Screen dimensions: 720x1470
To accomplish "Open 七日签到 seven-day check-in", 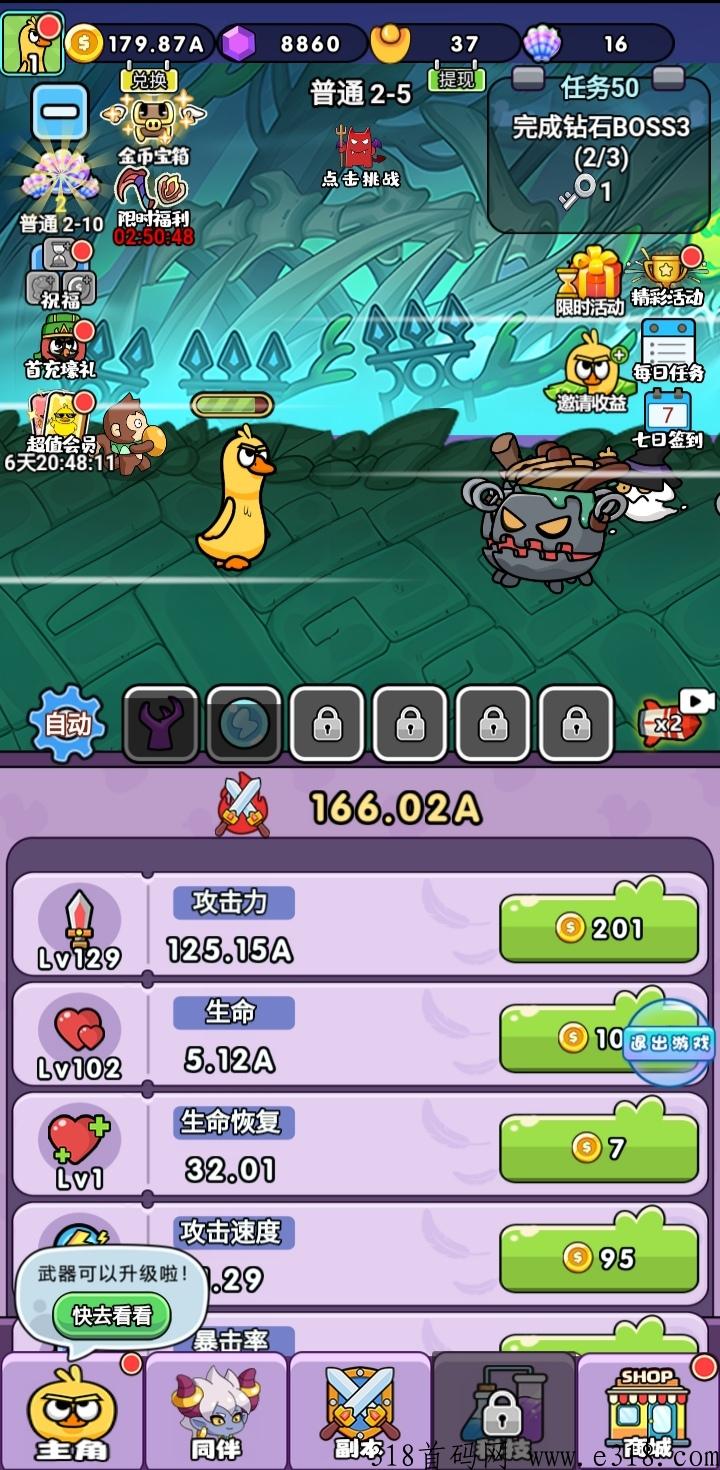I will 667,418.
